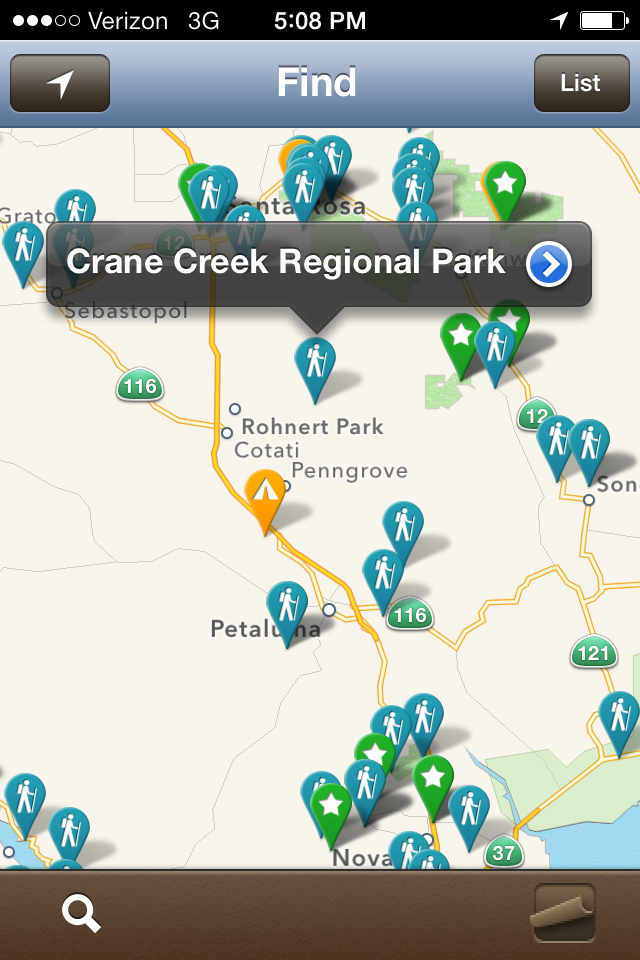The image size is (640, 960).
Task: Tap the page curl map options
Action: pos(564,912)
